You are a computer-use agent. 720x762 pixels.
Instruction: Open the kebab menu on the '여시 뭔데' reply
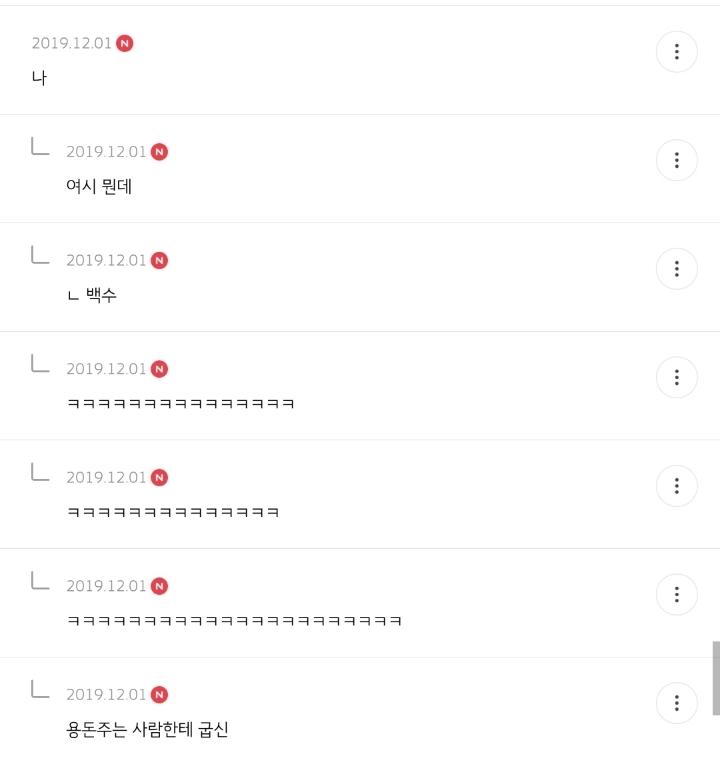click(677, 160)
